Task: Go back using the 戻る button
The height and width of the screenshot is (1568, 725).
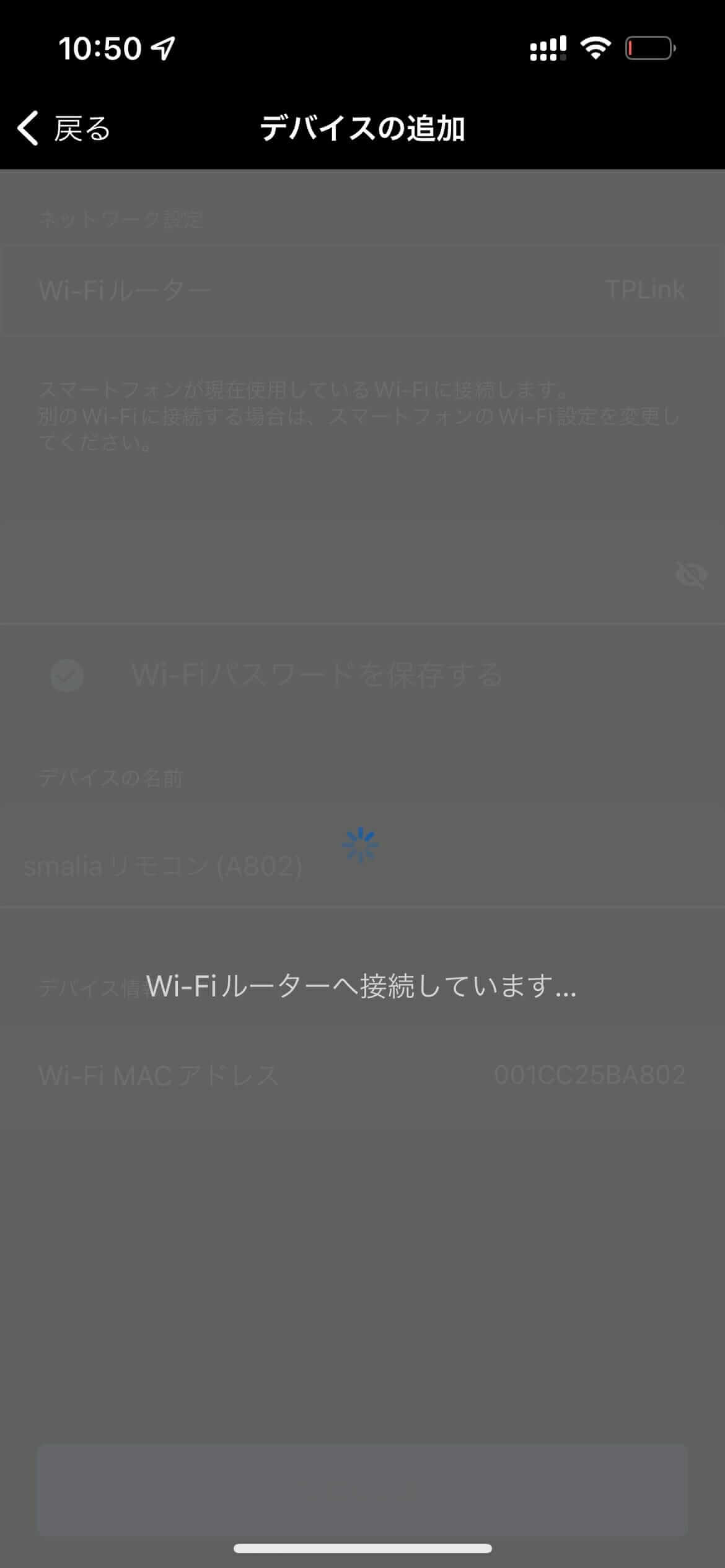Action: pyautogui.click(x=64, y=129)
